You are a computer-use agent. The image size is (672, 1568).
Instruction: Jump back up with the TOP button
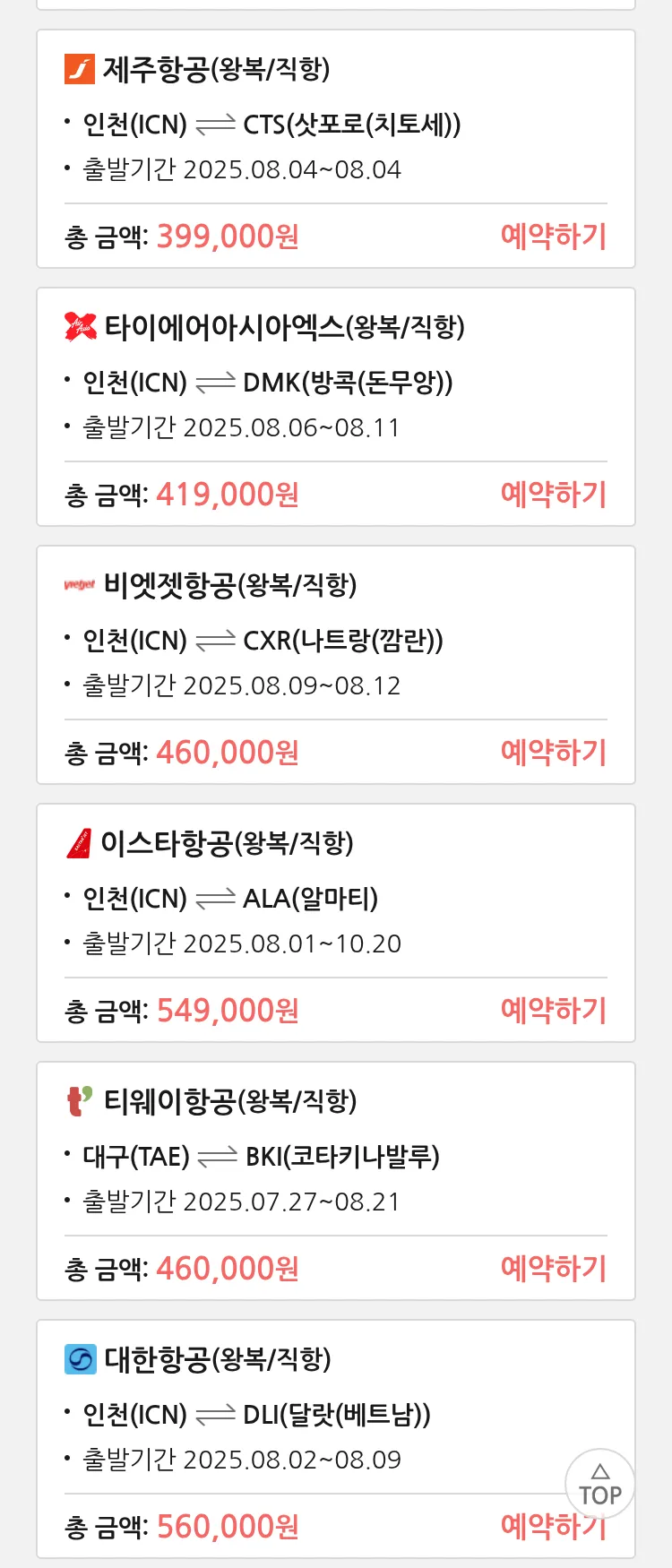(599, 1485)
